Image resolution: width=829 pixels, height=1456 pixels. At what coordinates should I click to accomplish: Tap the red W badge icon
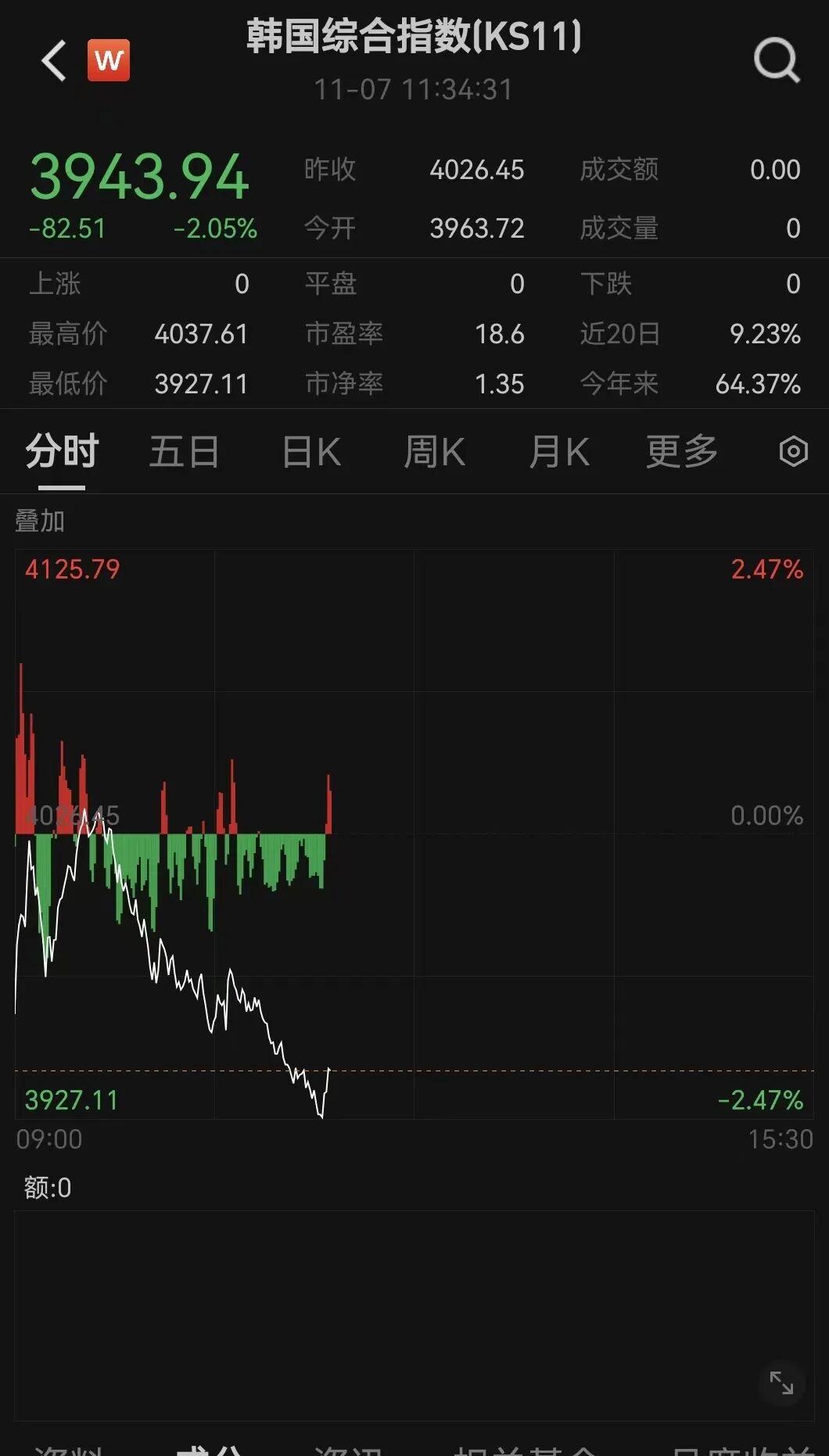click(109, 60)
